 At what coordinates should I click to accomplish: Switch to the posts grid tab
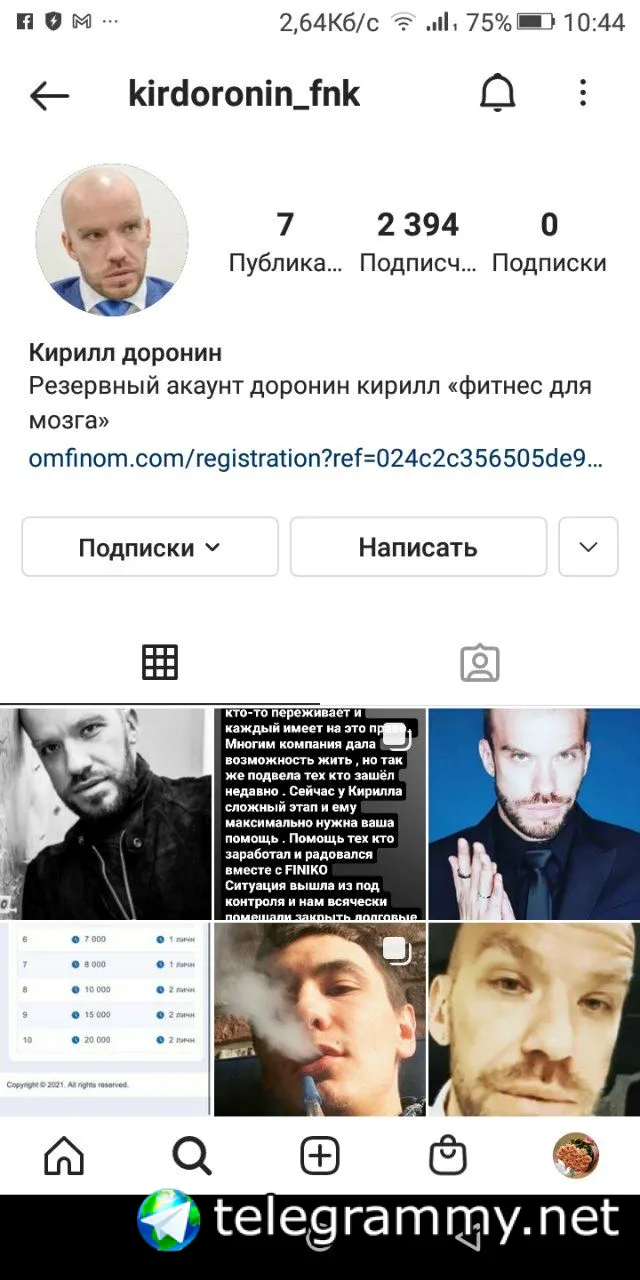(160, 662)
